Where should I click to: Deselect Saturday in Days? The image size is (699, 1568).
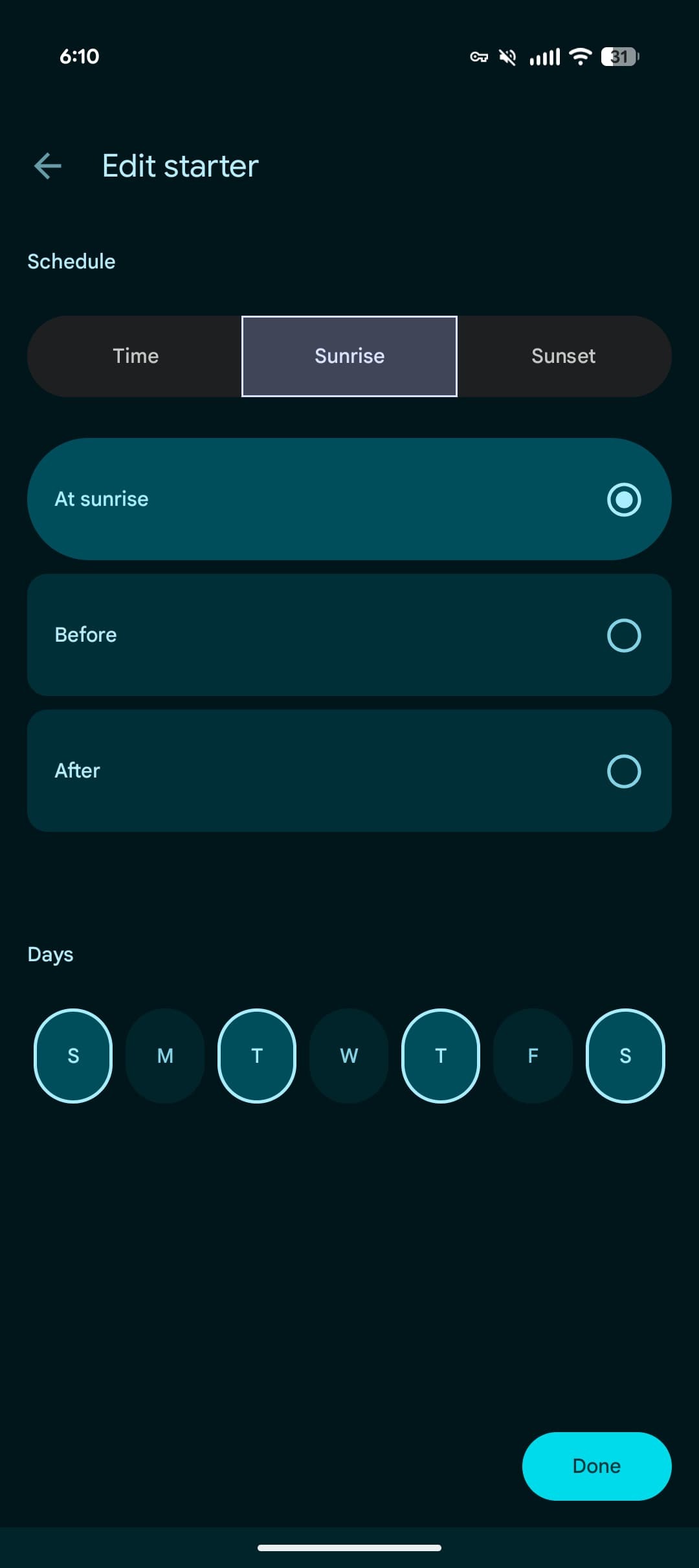[x=625, y=1056]
